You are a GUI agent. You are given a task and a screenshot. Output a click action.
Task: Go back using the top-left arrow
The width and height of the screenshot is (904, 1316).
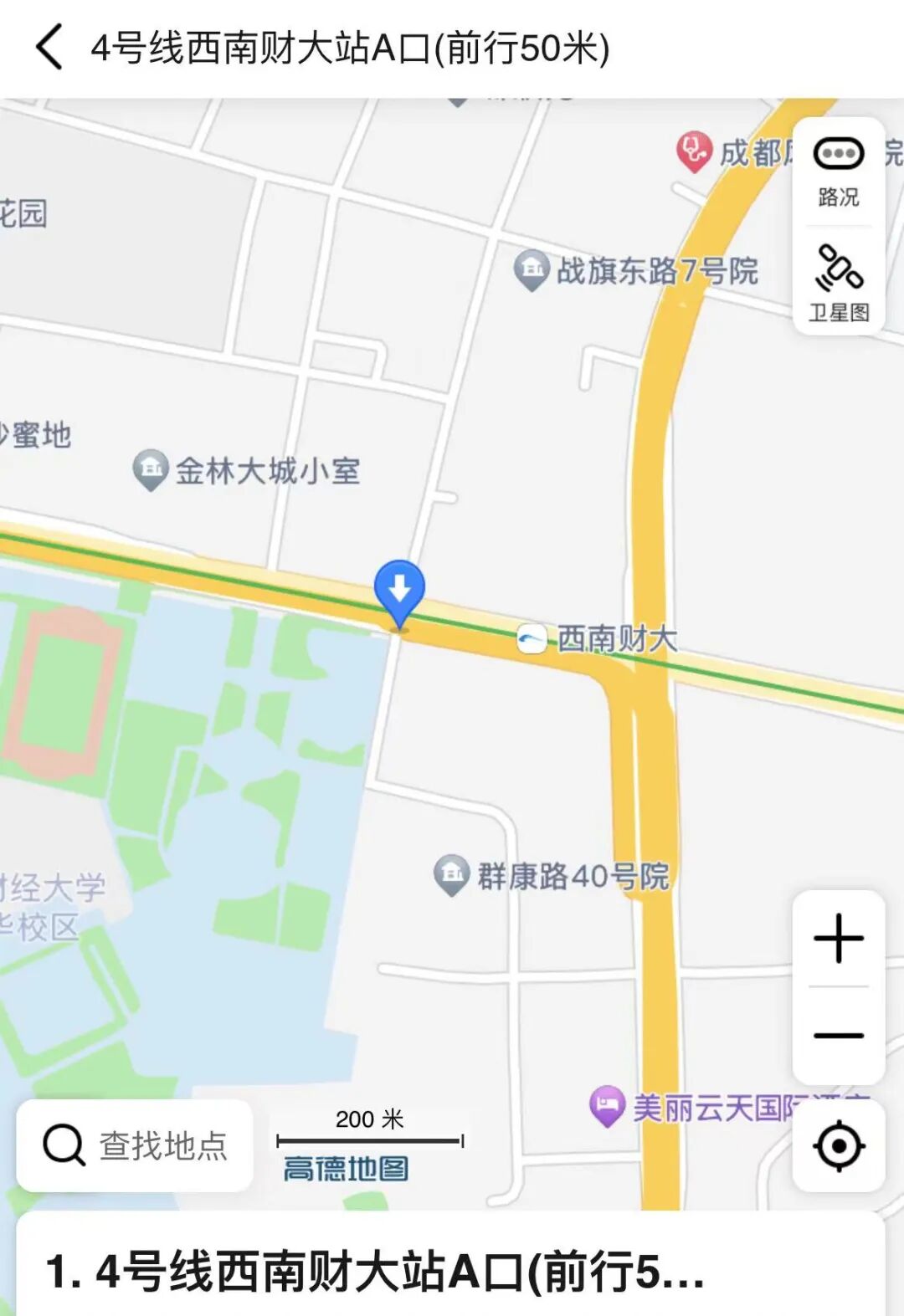50,47
